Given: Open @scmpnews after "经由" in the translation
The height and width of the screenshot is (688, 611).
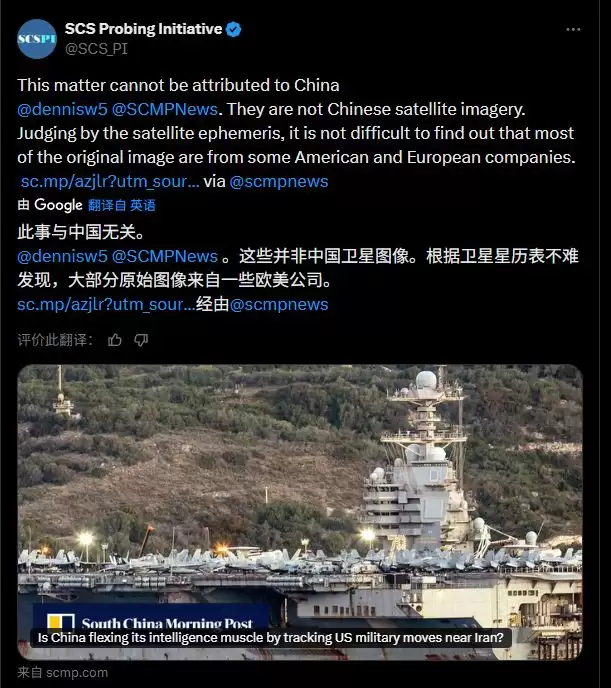Looking at the screenshot, I should 279,304.
